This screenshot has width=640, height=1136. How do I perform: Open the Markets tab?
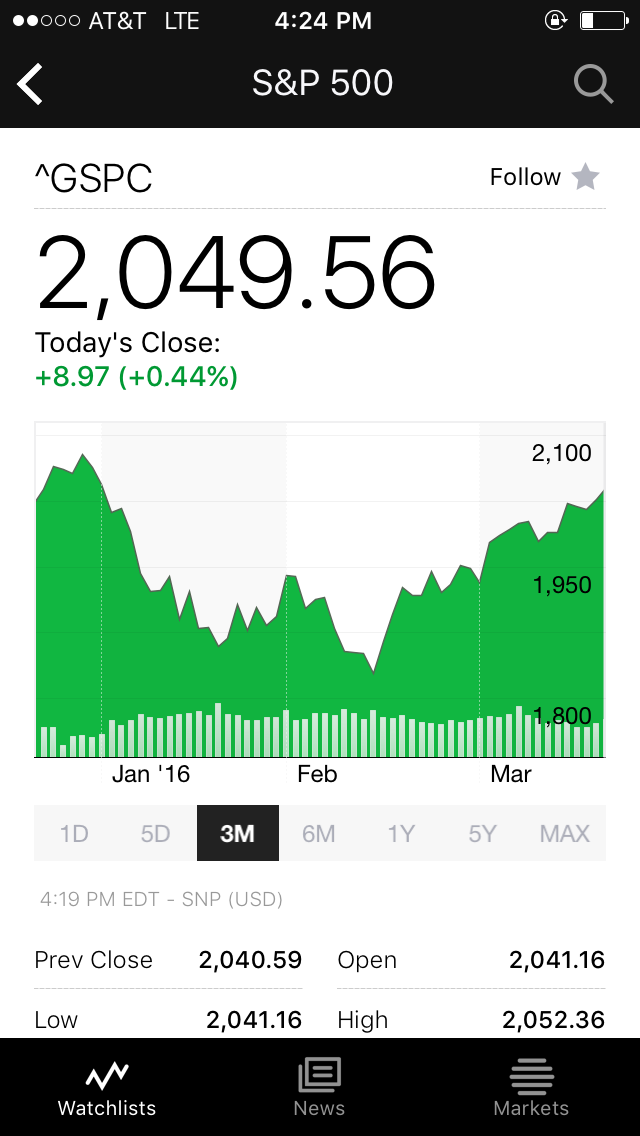[531, 1087]
